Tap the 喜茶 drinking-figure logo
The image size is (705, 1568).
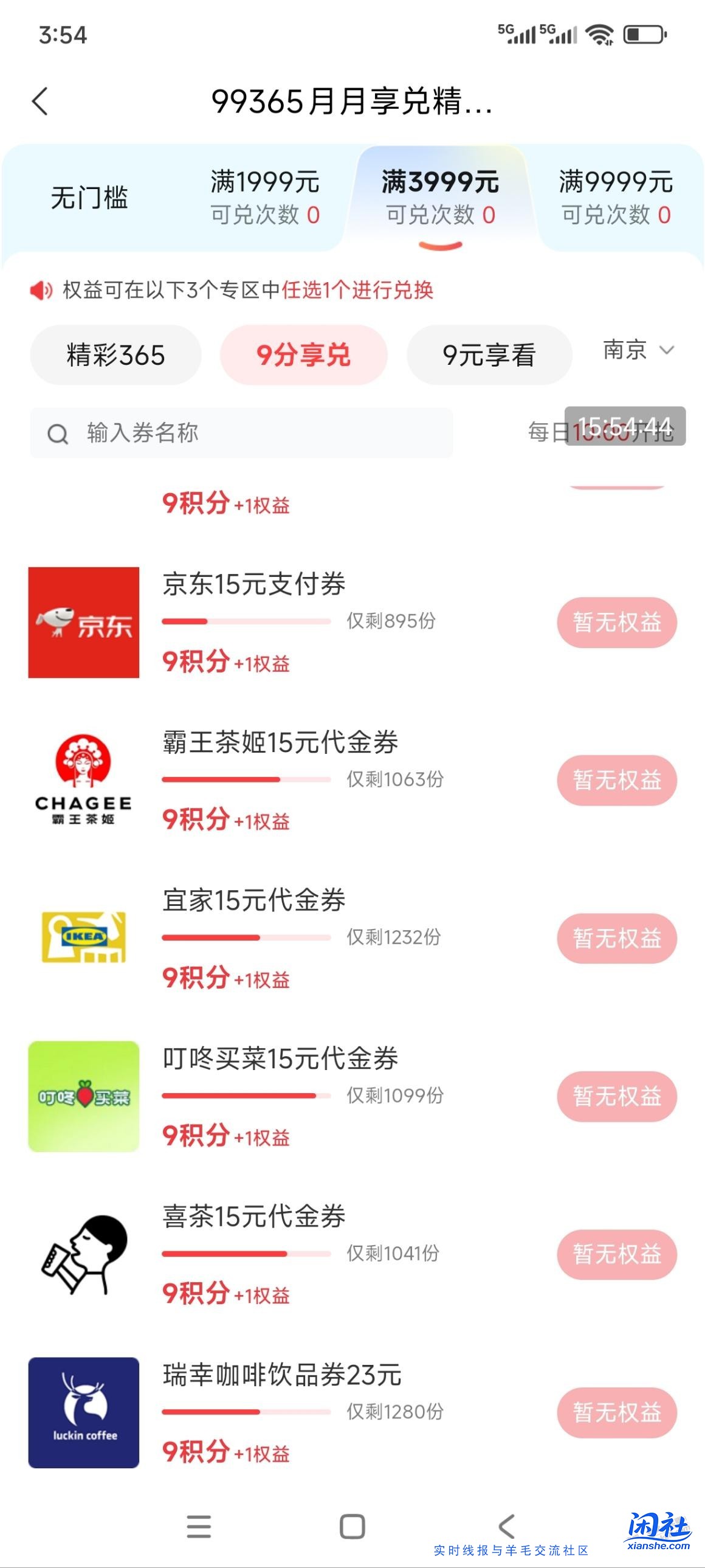click(83, 1255)
